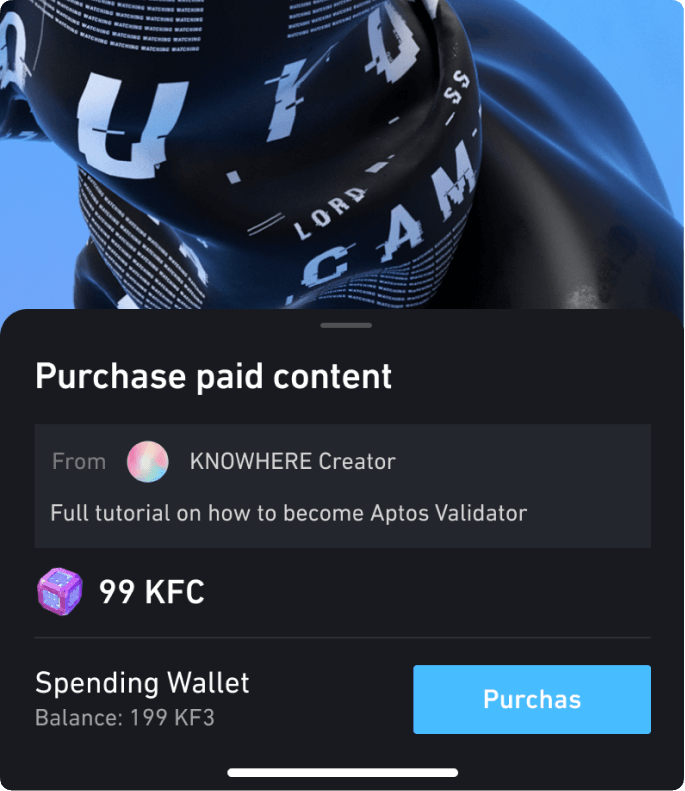
Task: Tap the Purchas button
Action: click(531, 699)
